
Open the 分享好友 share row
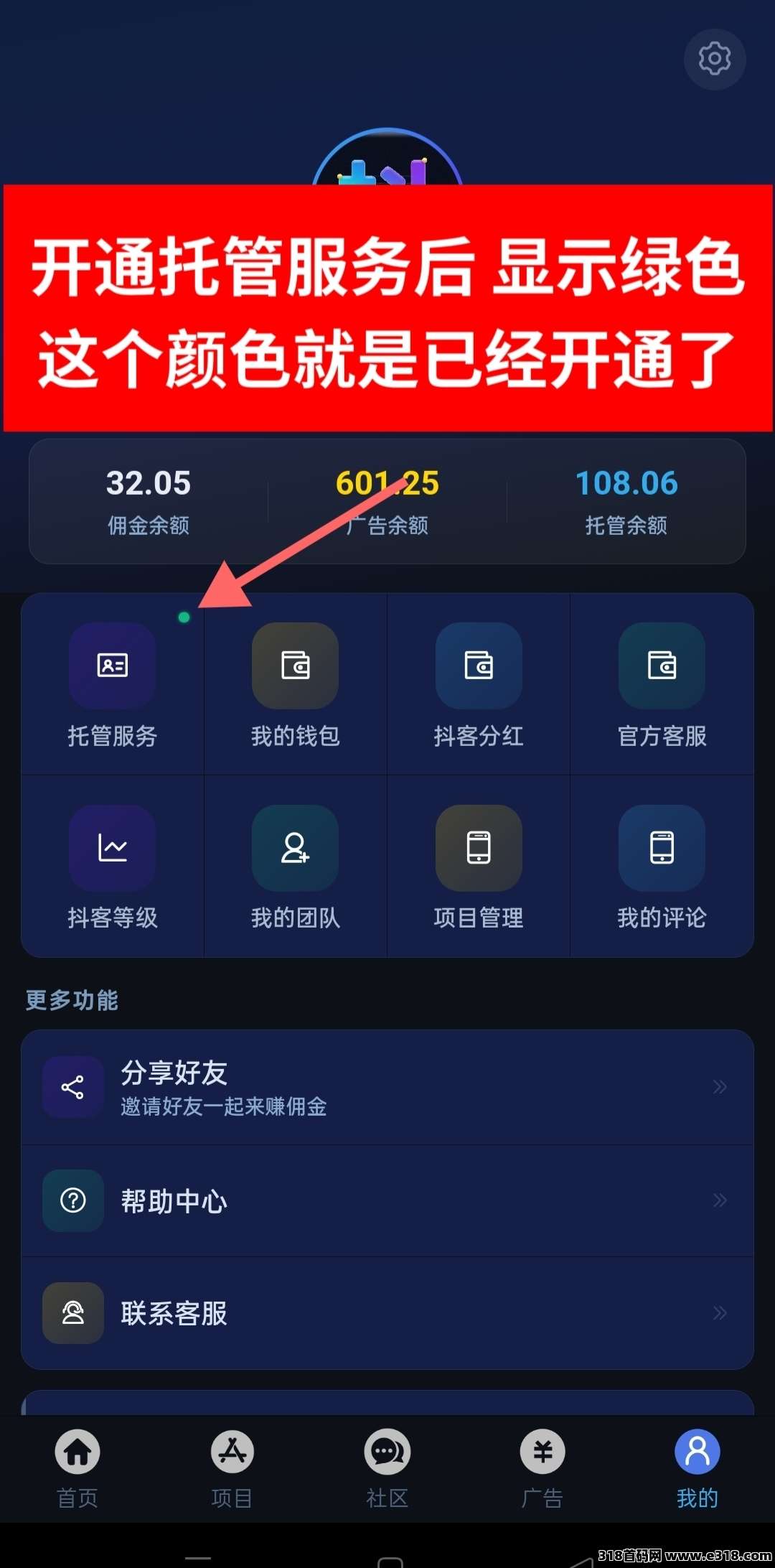point(387,1087)
